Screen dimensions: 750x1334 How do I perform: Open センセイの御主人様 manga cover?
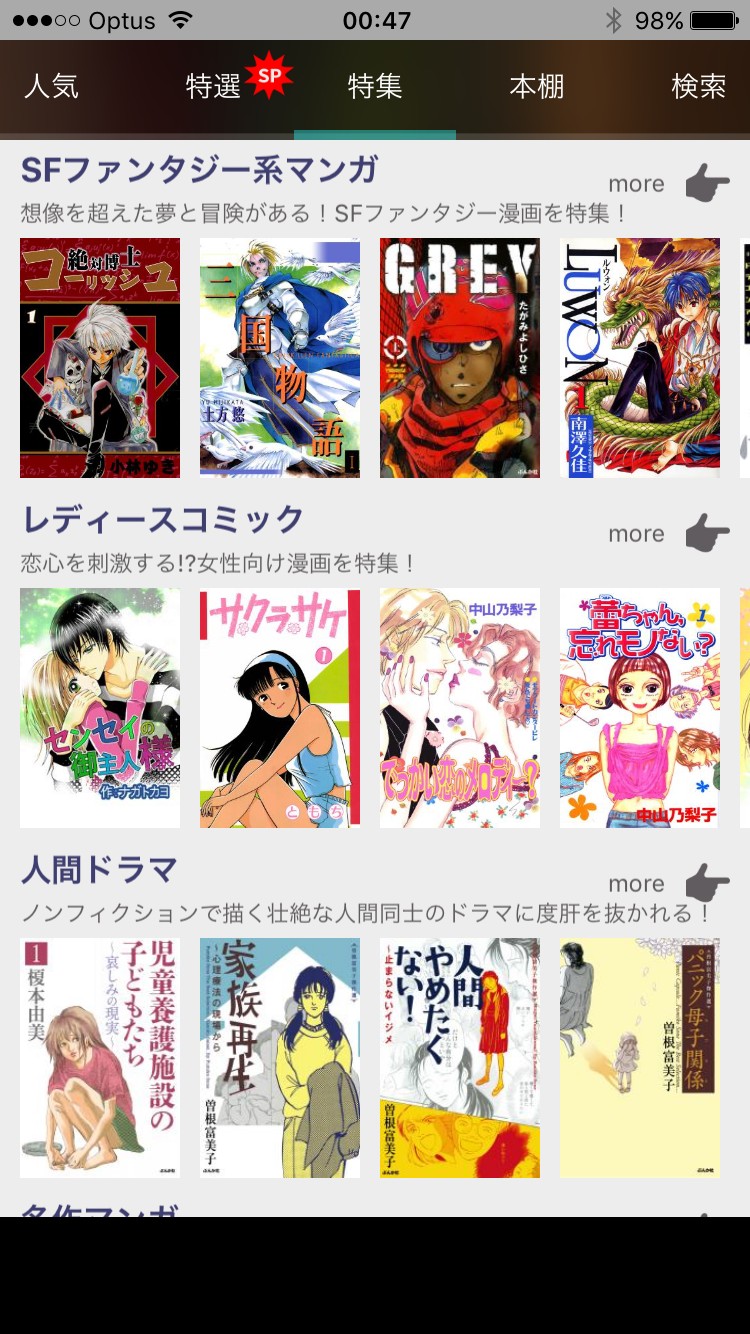pyautogui.click(x=100, y=708)
